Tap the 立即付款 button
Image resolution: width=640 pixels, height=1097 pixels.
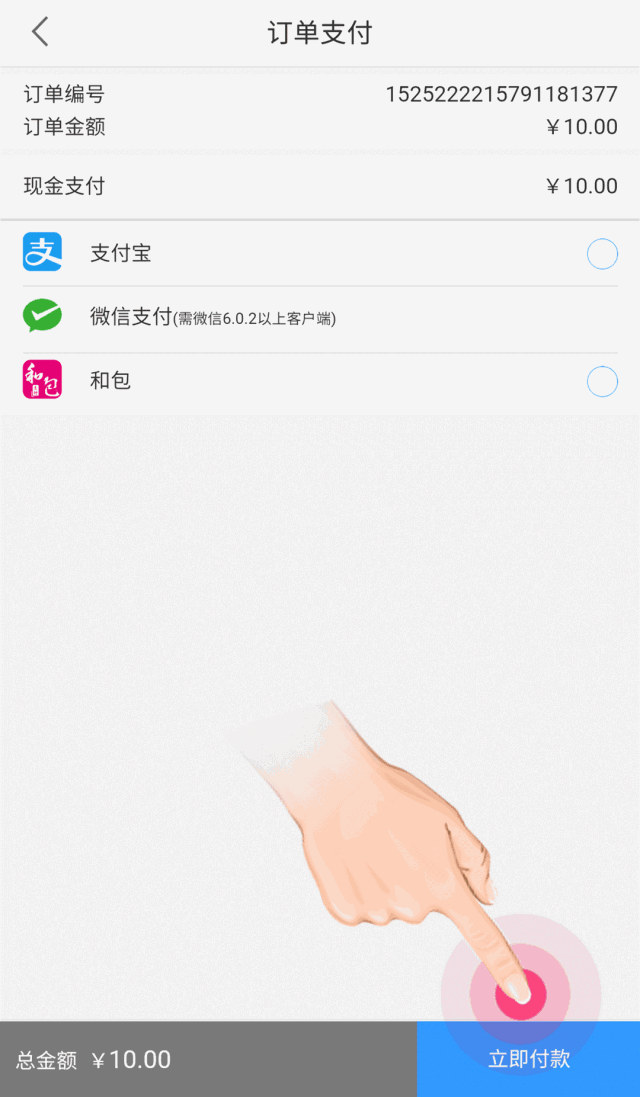coord(528,1060)
